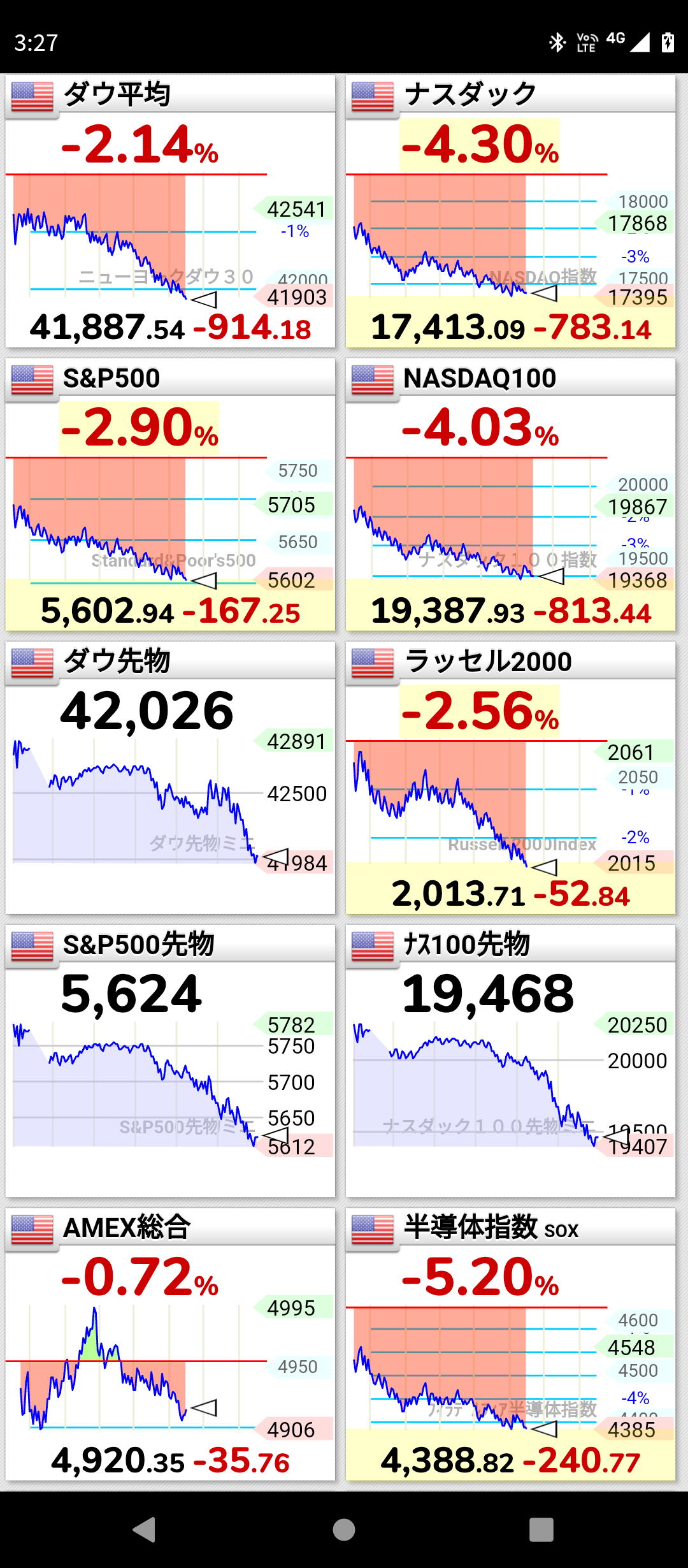Image resolution: width=688 pixels, height=1568 pixels.
Task: Tap the system home button
Action: coord(344,1529)
